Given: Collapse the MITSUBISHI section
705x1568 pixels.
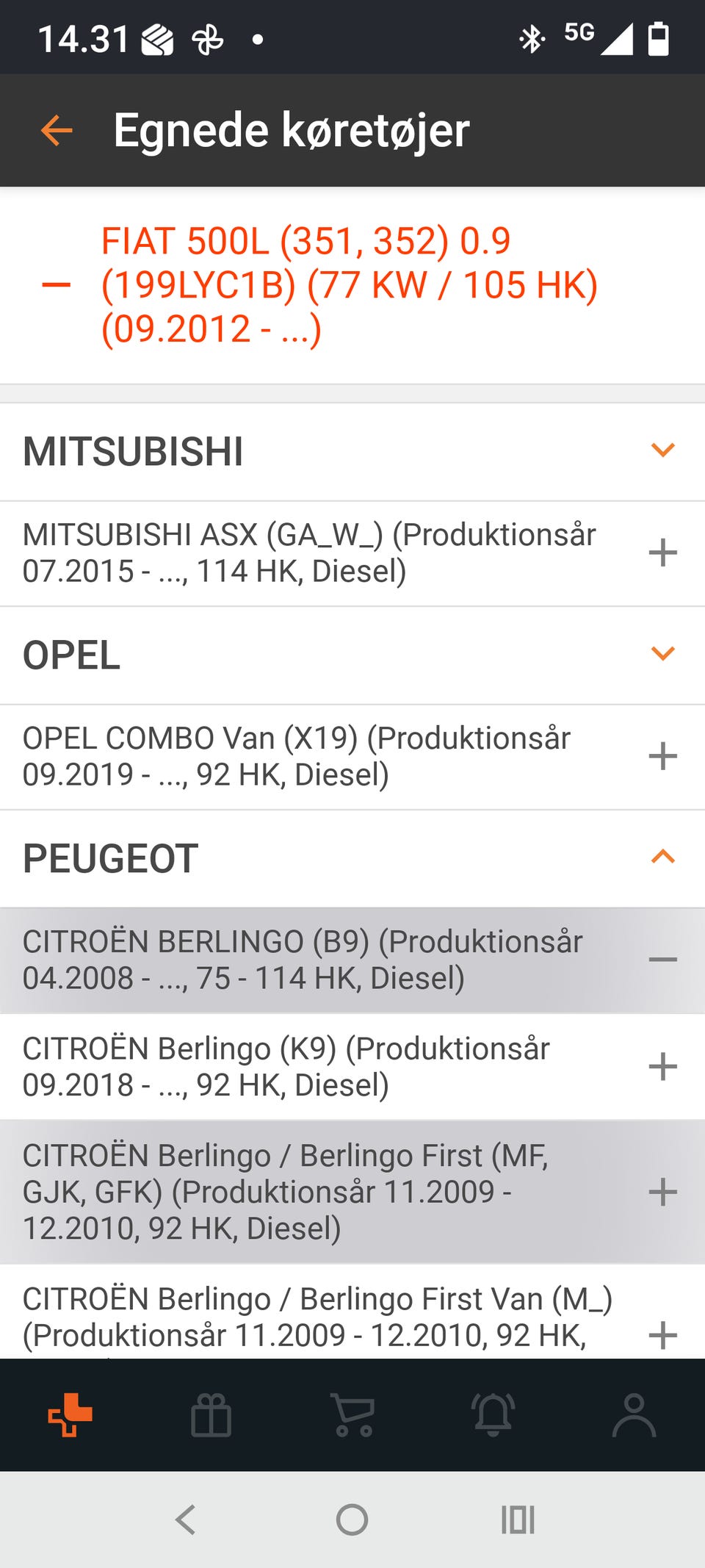Looking at the screenshot, I should 662,450.
